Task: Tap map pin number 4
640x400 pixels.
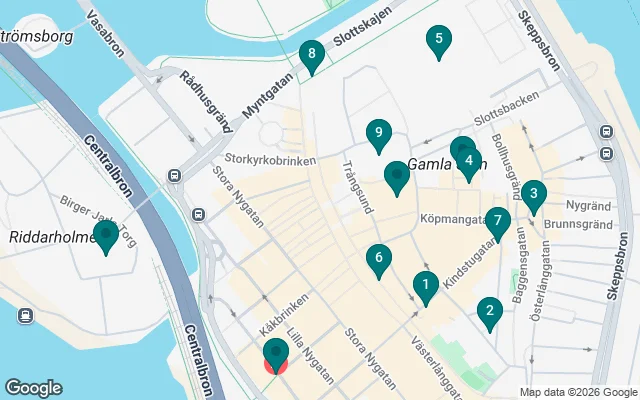Action: (x=469, y=162)
